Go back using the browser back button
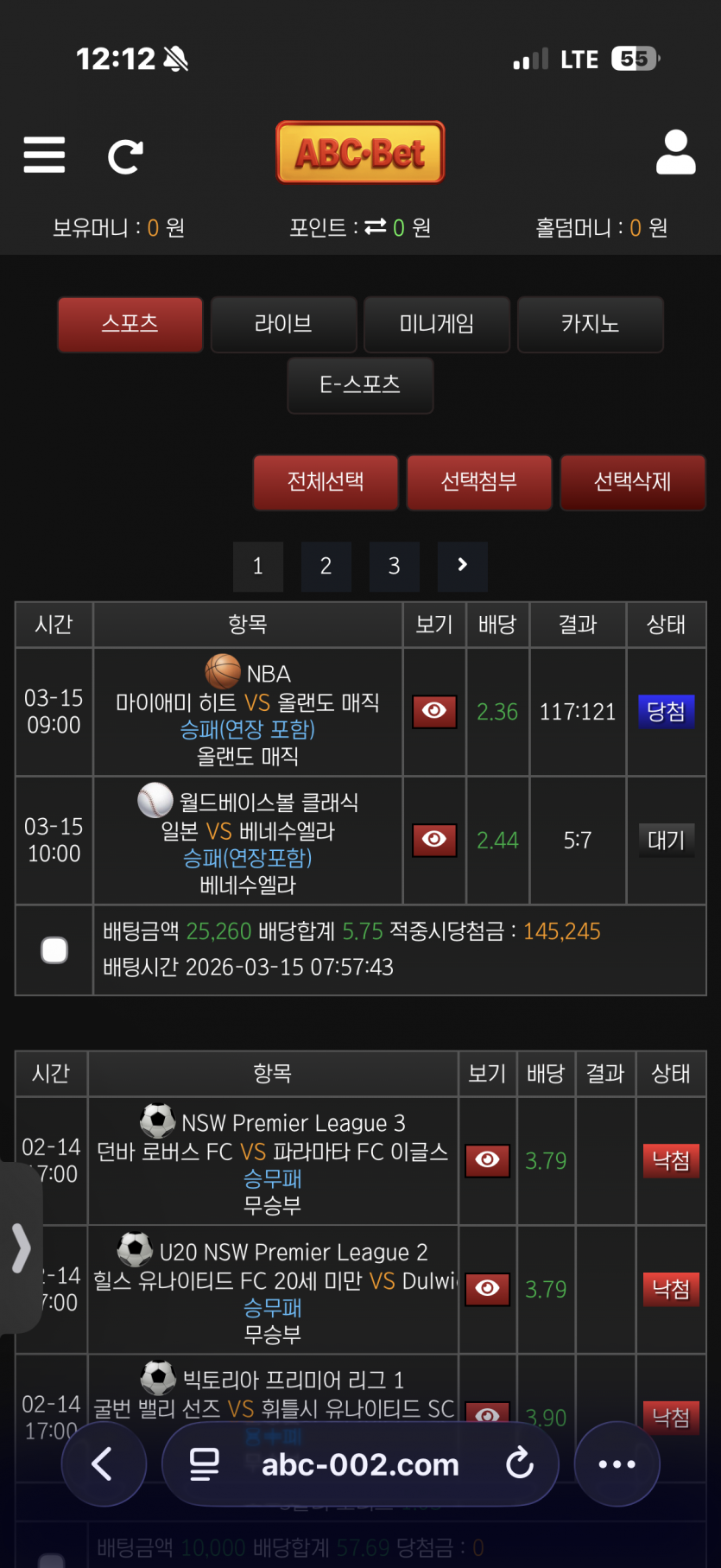This screenshot has height=1568, width=721. click(103, 1464)
